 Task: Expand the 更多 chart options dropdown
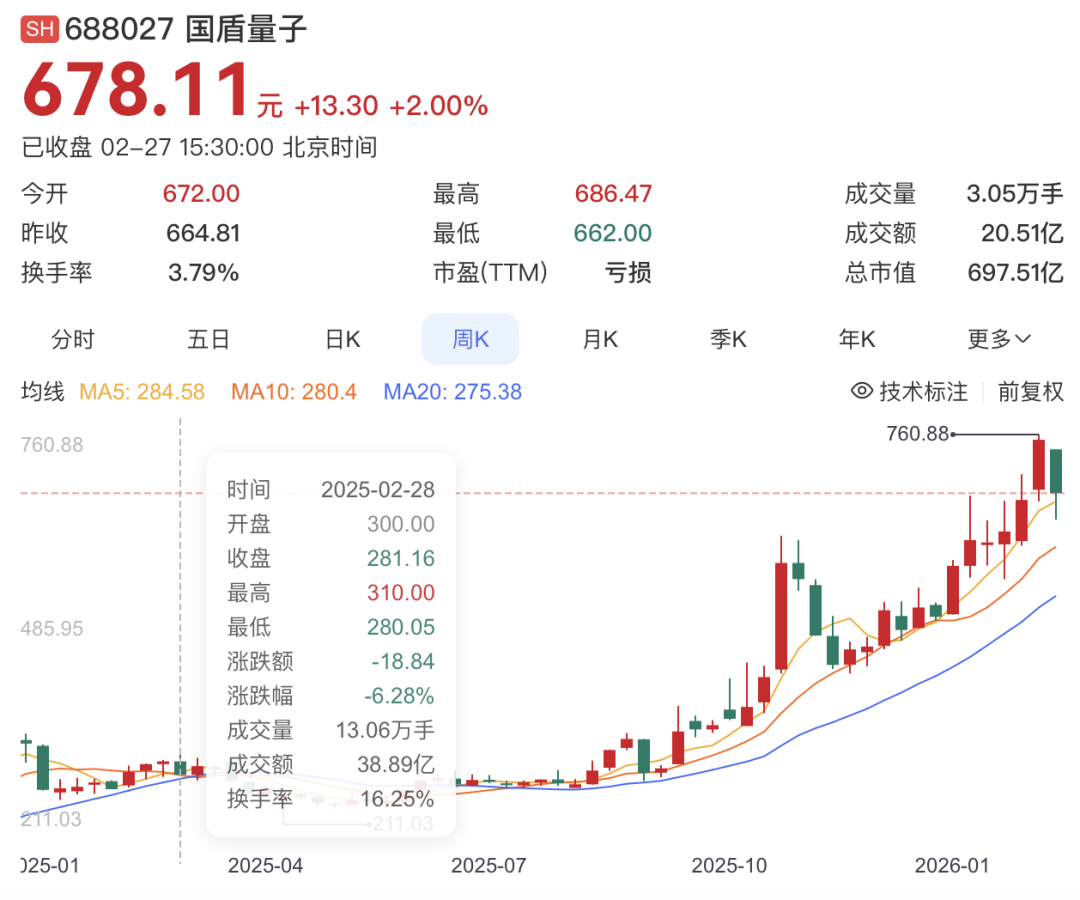coord(998,339)
